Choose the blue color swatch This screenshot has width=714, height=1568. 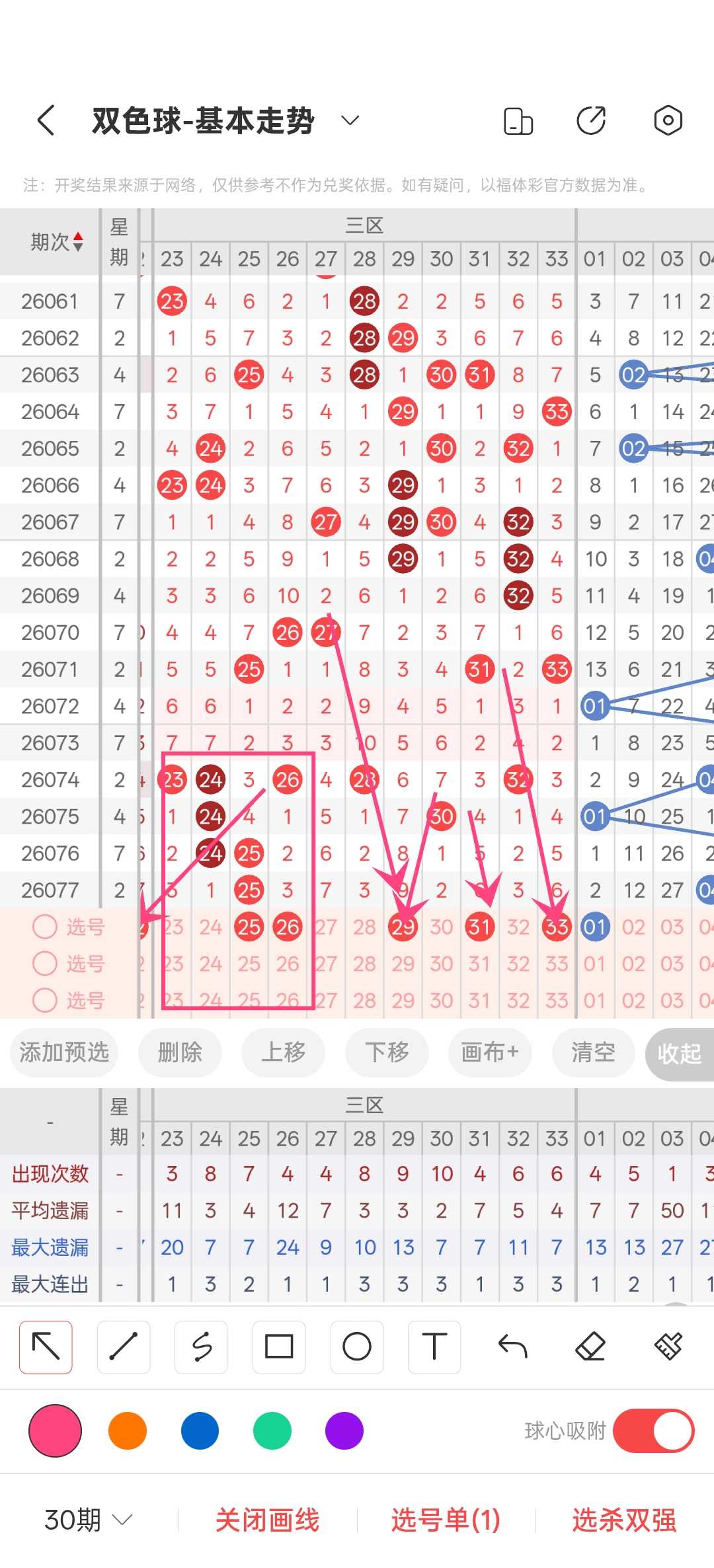coord(200,1431)
